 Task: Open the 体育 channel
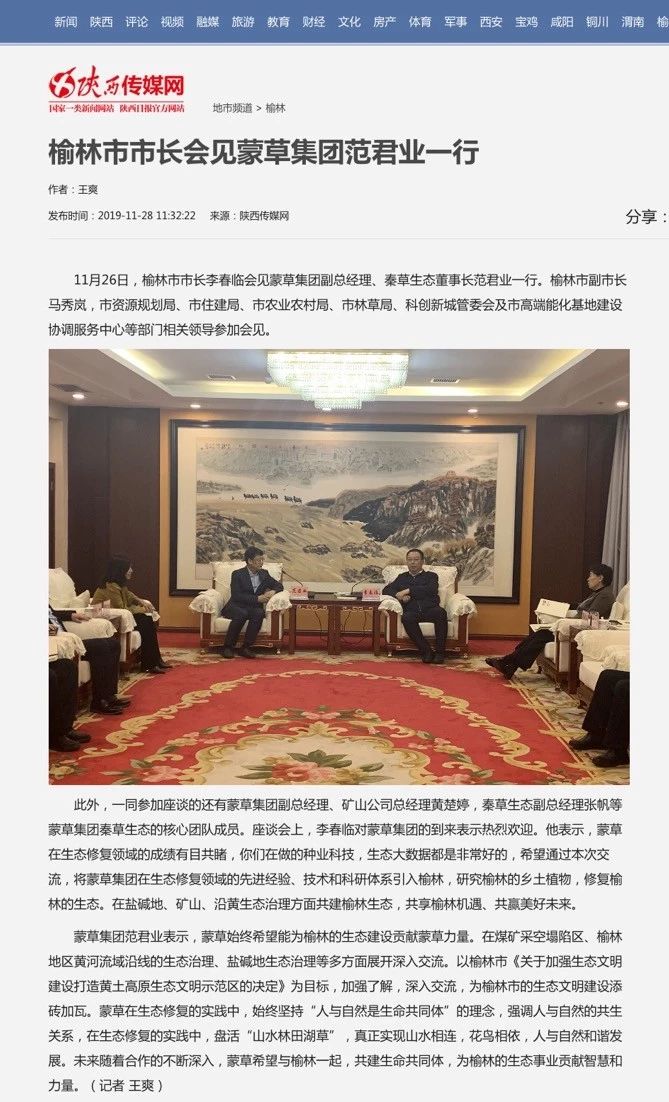pos(420,21)
